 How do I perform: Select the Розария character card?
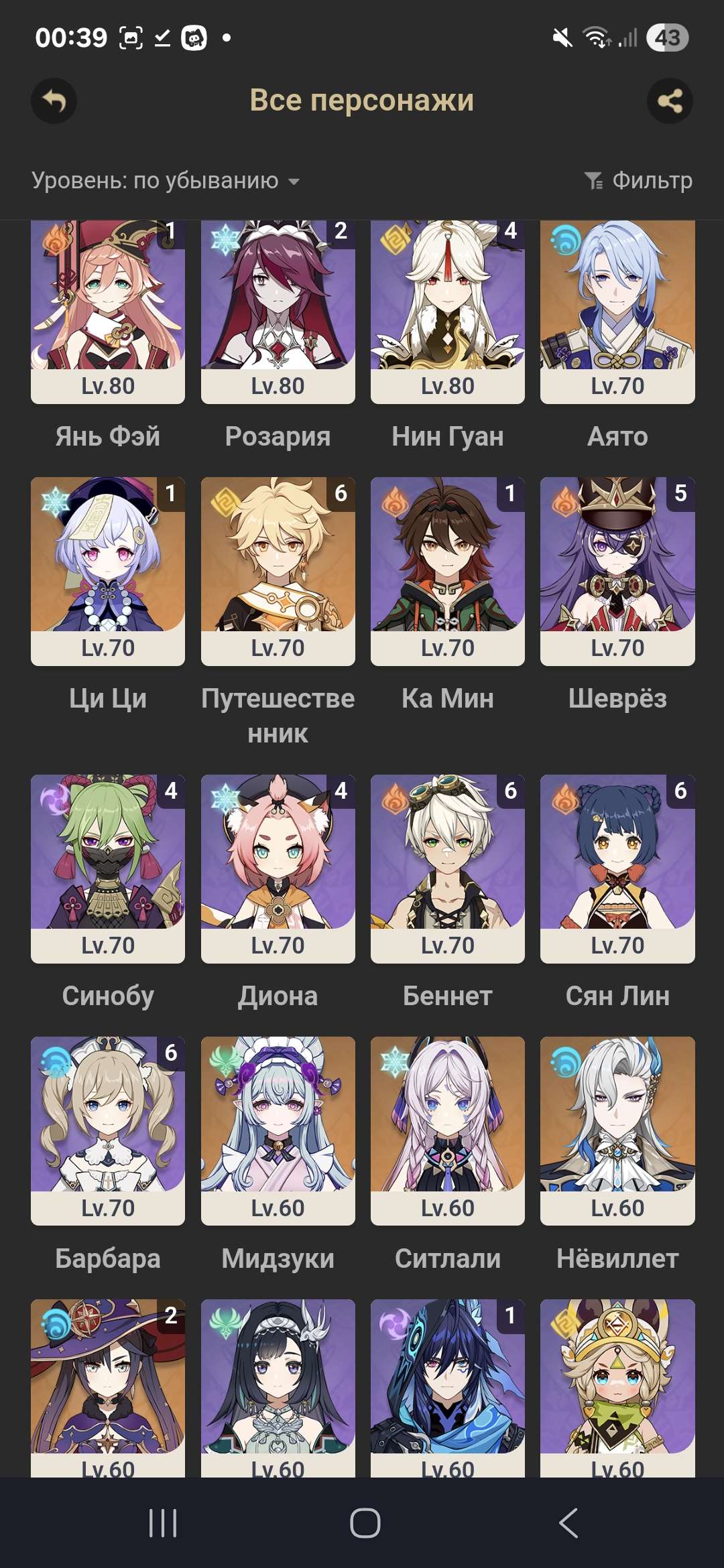pyautogui.click(x=278, y=312)
